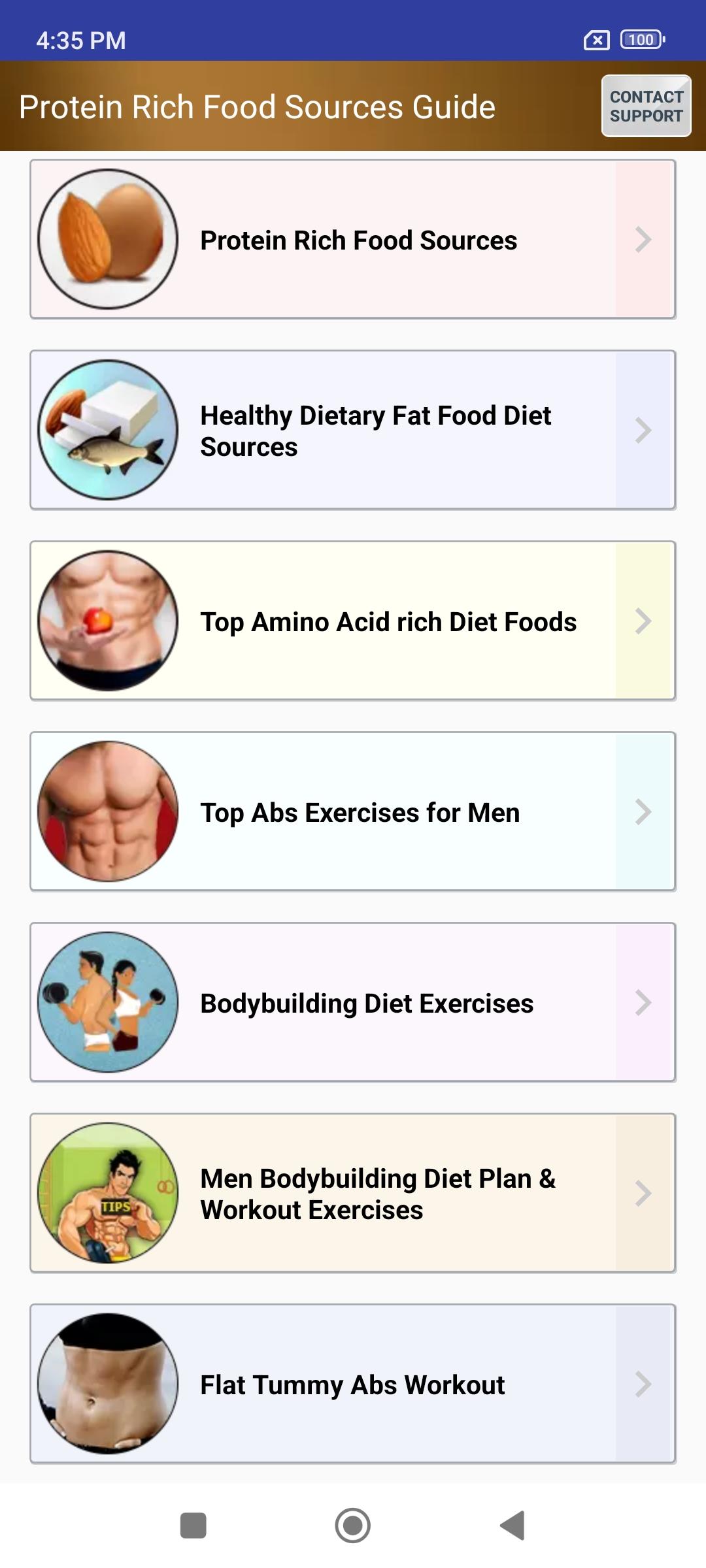Open Men Bodybuilding Diet Plan & Workout Exercises

(353, 1193)
